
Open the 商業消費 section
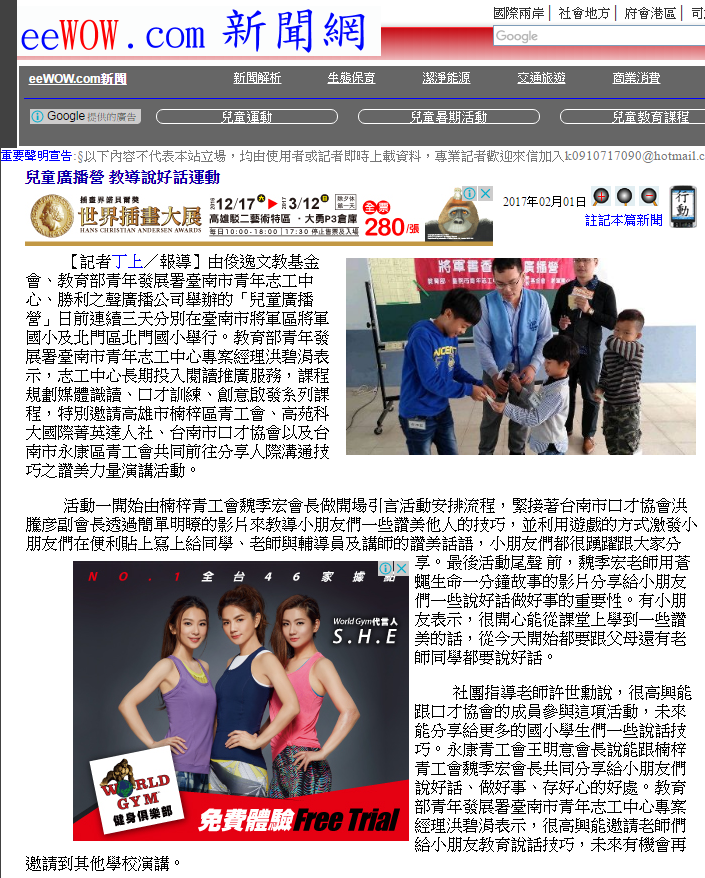(636, 78)
